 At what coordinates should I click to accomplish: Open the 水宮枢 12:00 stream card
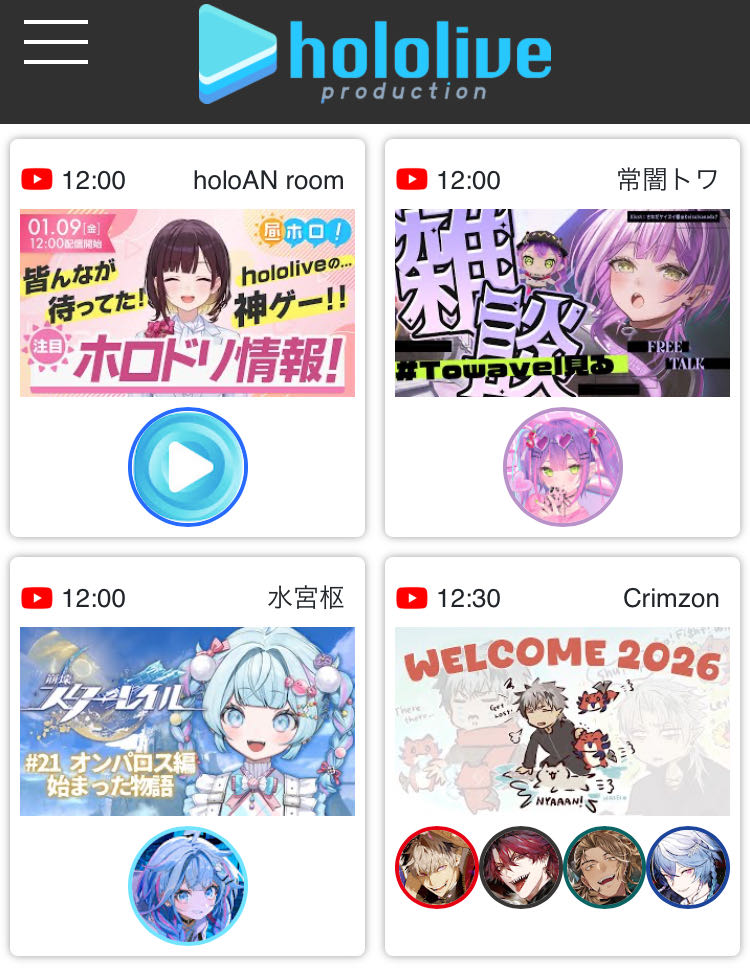[187, 721]
